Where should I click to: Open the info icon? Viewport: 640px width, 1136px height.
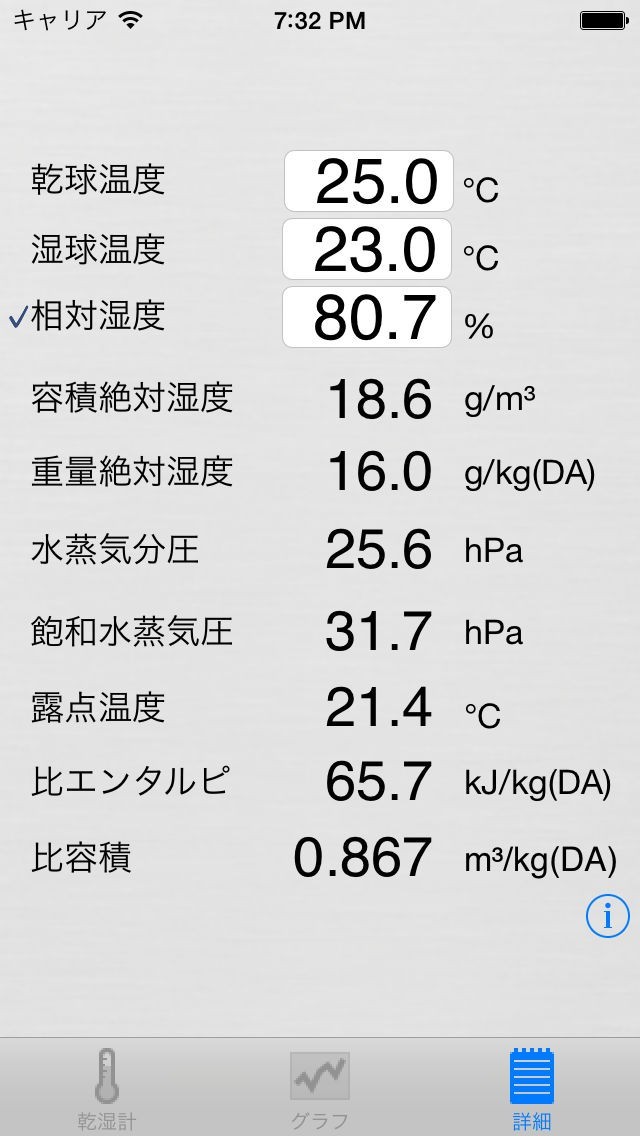click(607, 916)
